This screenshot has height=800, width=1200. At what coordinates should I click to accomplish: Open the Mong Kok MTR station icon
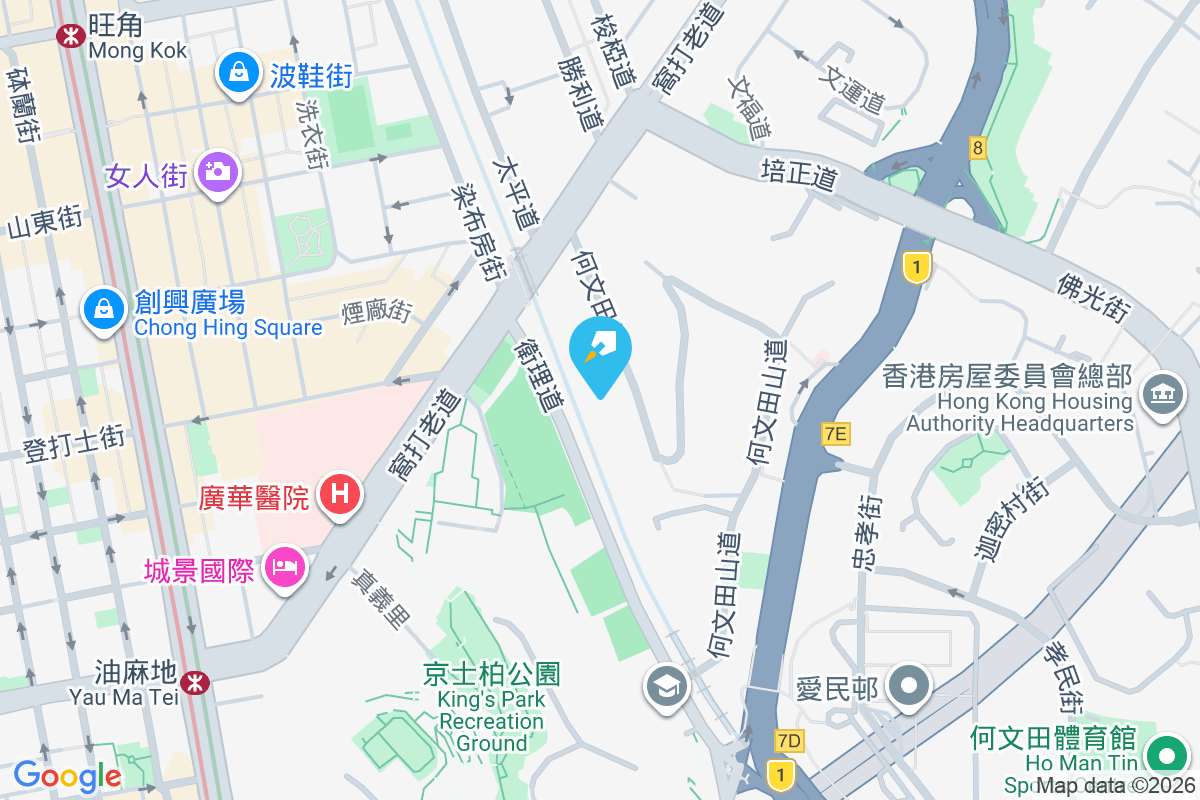[x=70, y=37]
